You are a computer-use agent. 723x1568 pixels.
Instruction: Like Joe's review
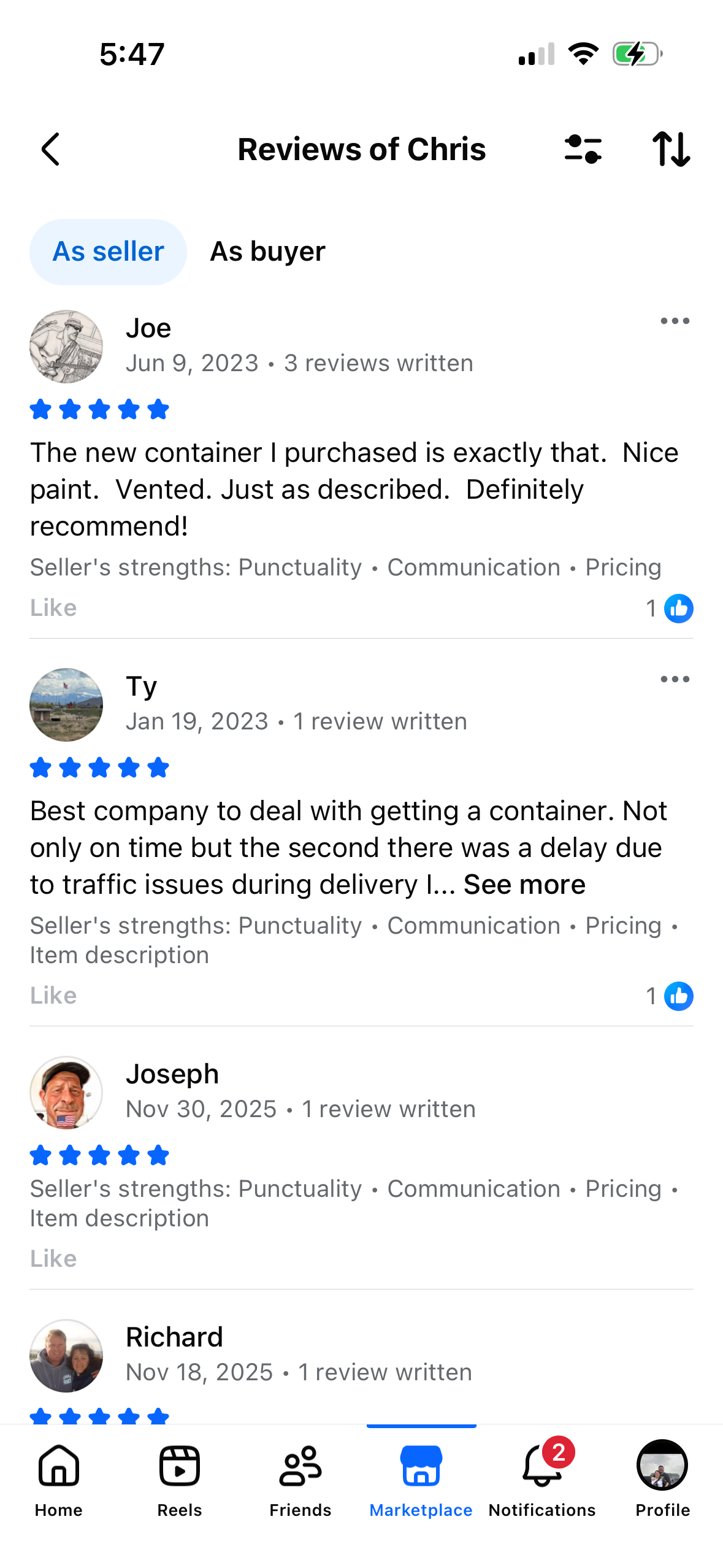53,607
